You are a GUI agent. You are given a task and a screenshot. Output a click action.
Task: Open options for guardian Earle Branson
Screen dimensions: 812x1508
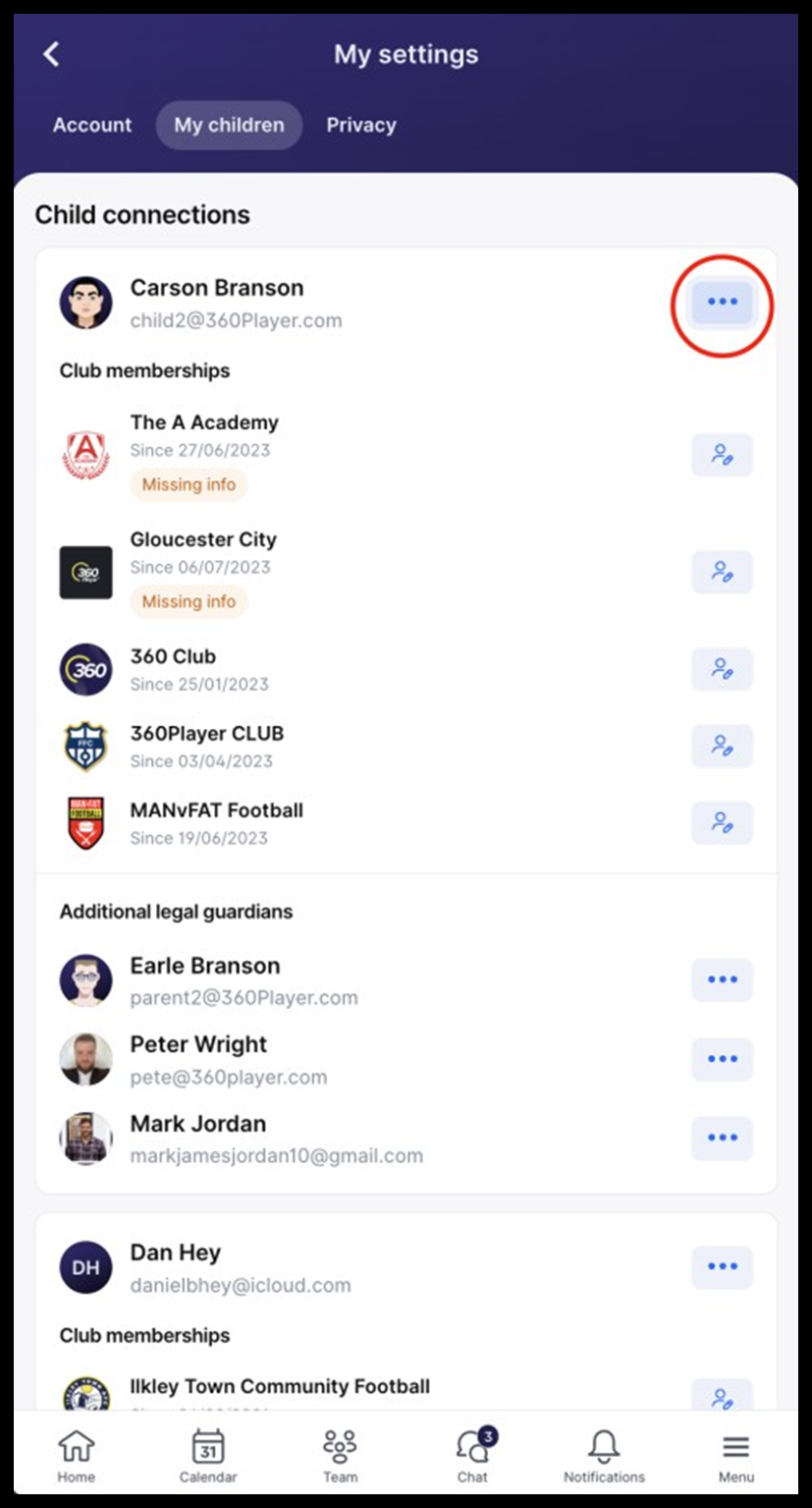723,979
